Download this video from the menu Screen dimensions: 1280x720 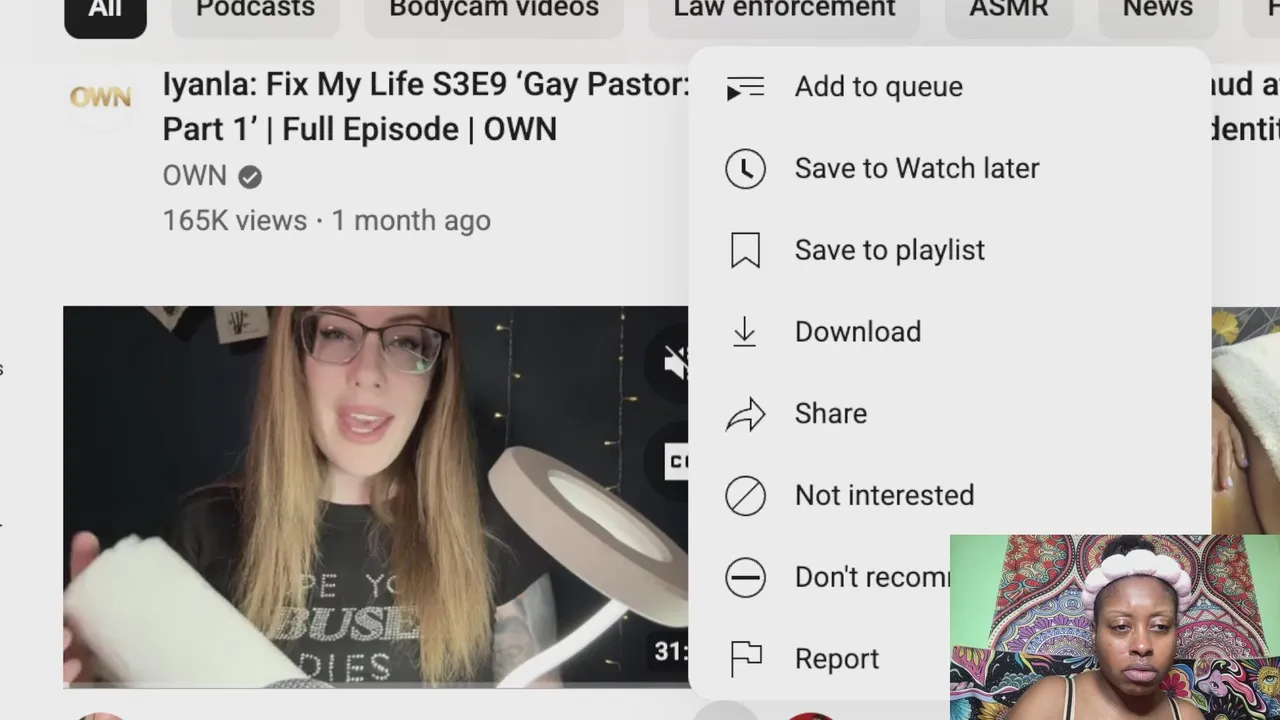857,332
